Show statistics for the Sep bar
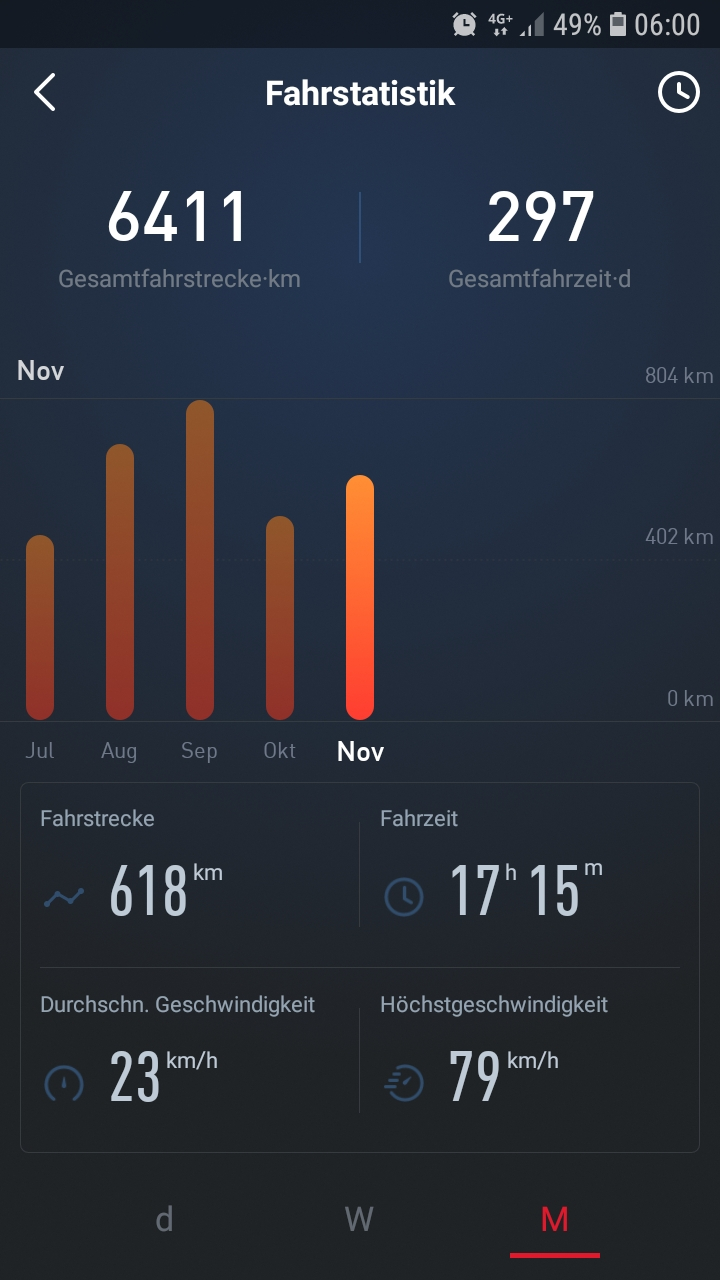The width and height of the screenshot is (720, 1280). tap(200, 560)
